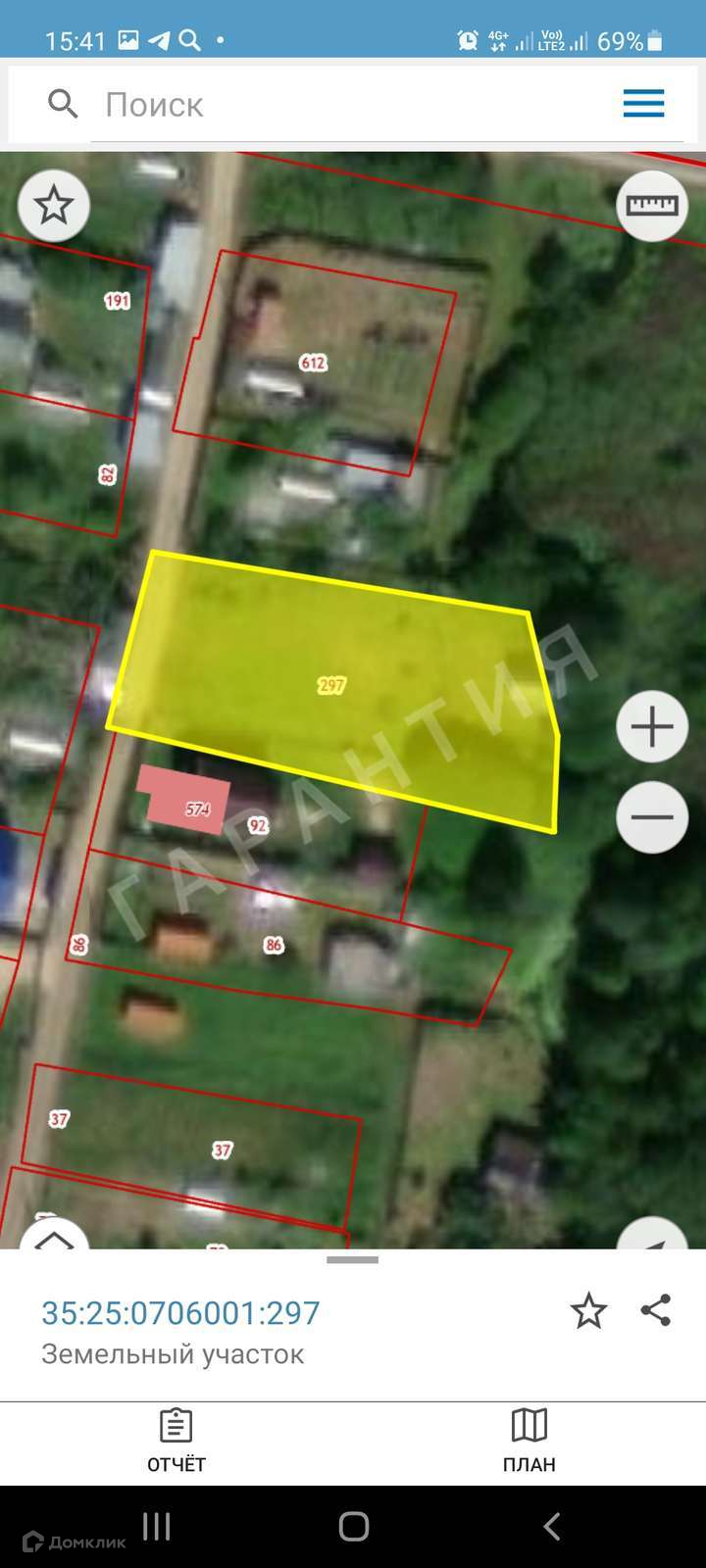Select parcel 612 on the map
Screen dimensions: 706x1568
313,364
